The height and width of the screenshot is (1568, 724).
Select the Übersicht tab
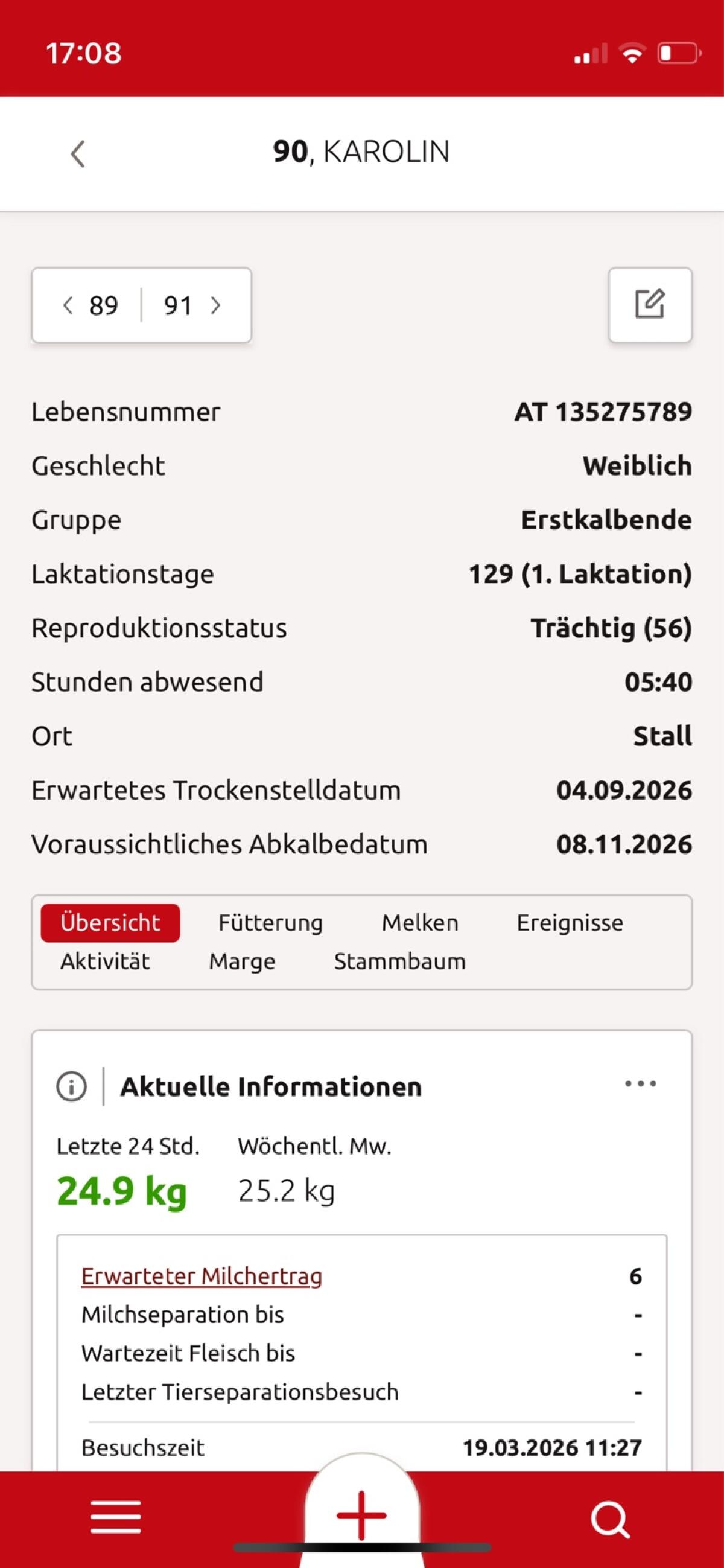pos(110,923)
